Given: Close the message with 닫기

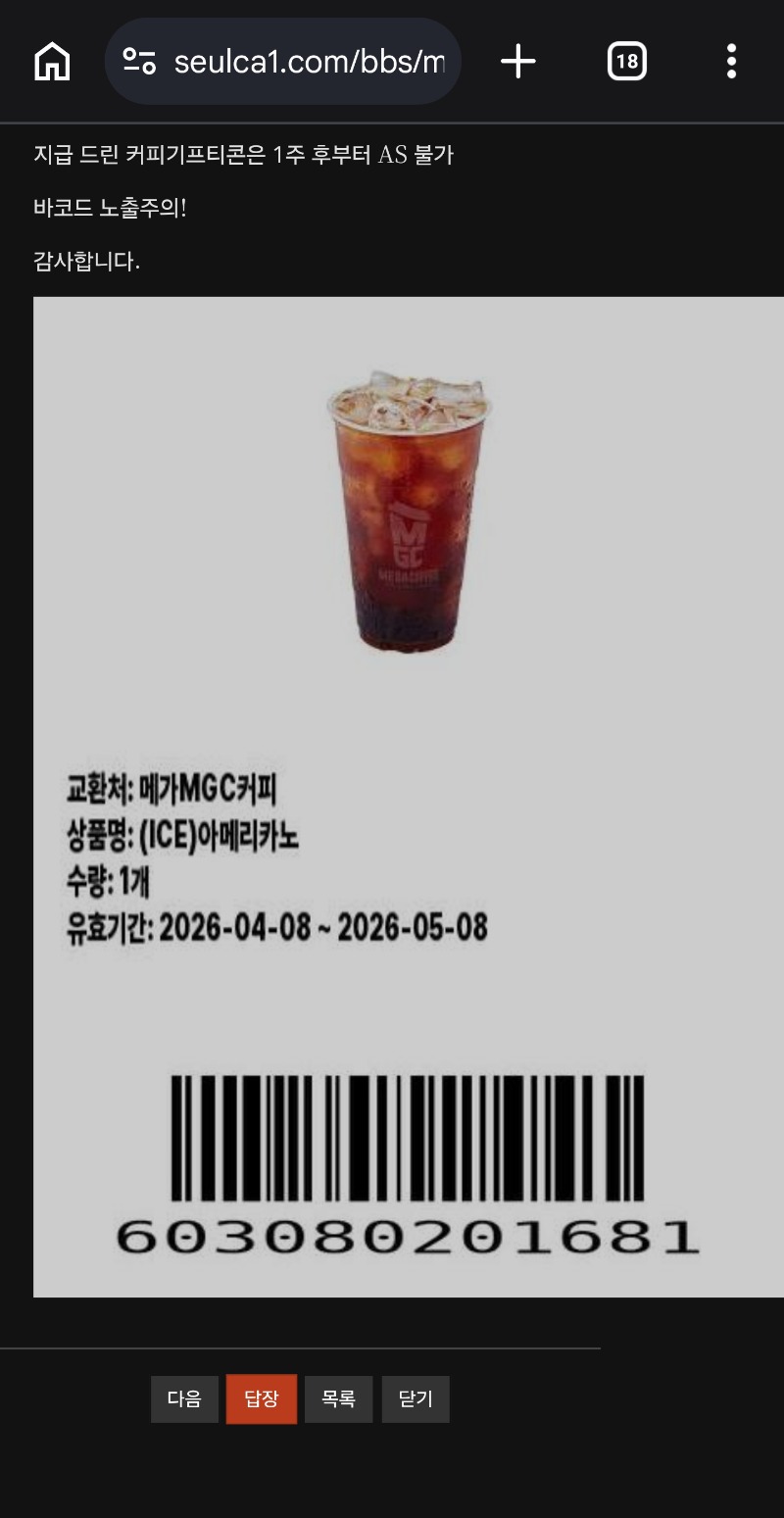Looking at the screenshot, I should [x=416, y=1399].
